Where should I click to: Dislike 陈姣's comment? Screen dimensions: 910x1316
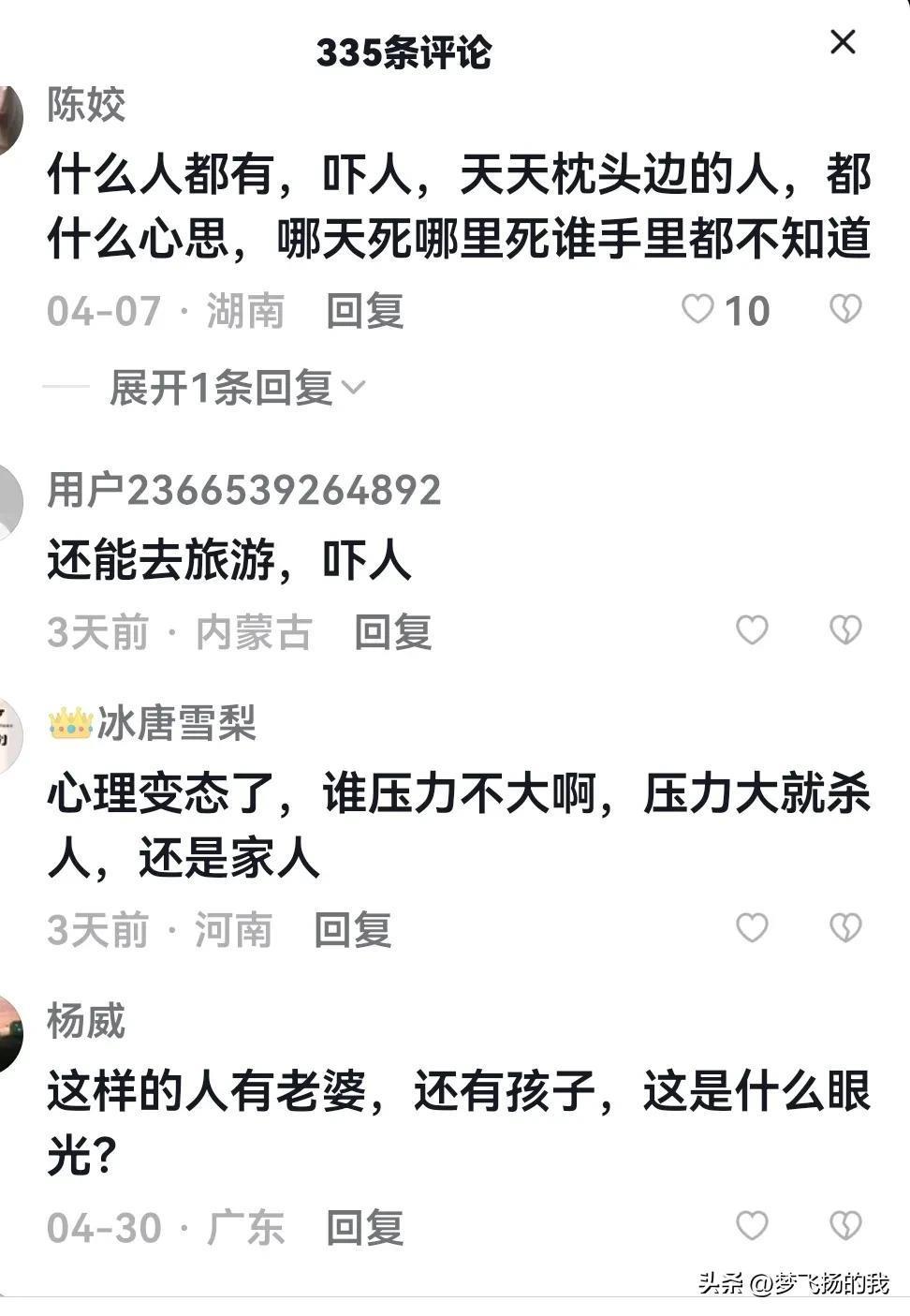(x=845, y=309)
